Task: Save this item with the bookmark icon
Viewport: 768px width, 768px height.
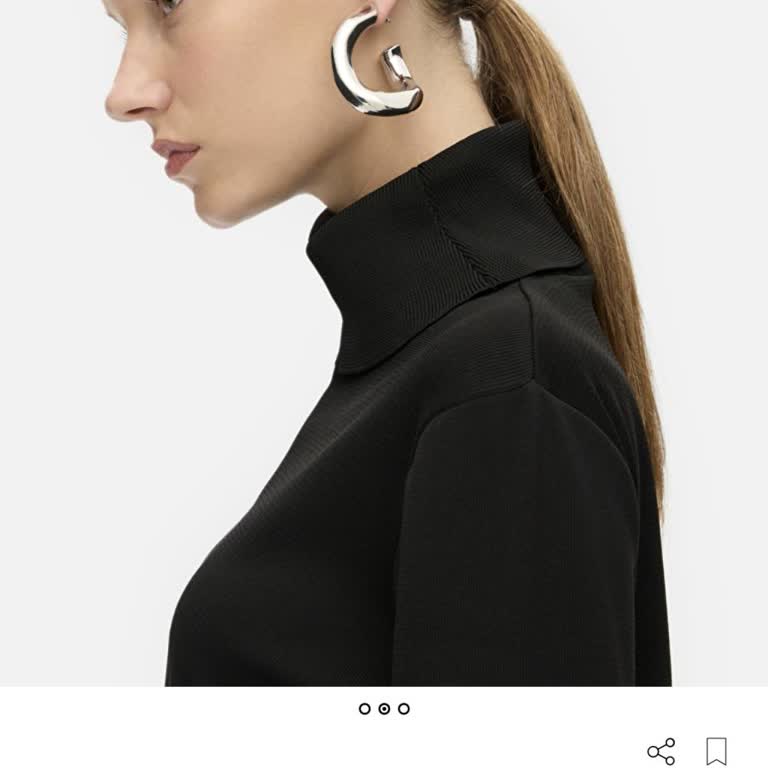Action: coord(716,751)
